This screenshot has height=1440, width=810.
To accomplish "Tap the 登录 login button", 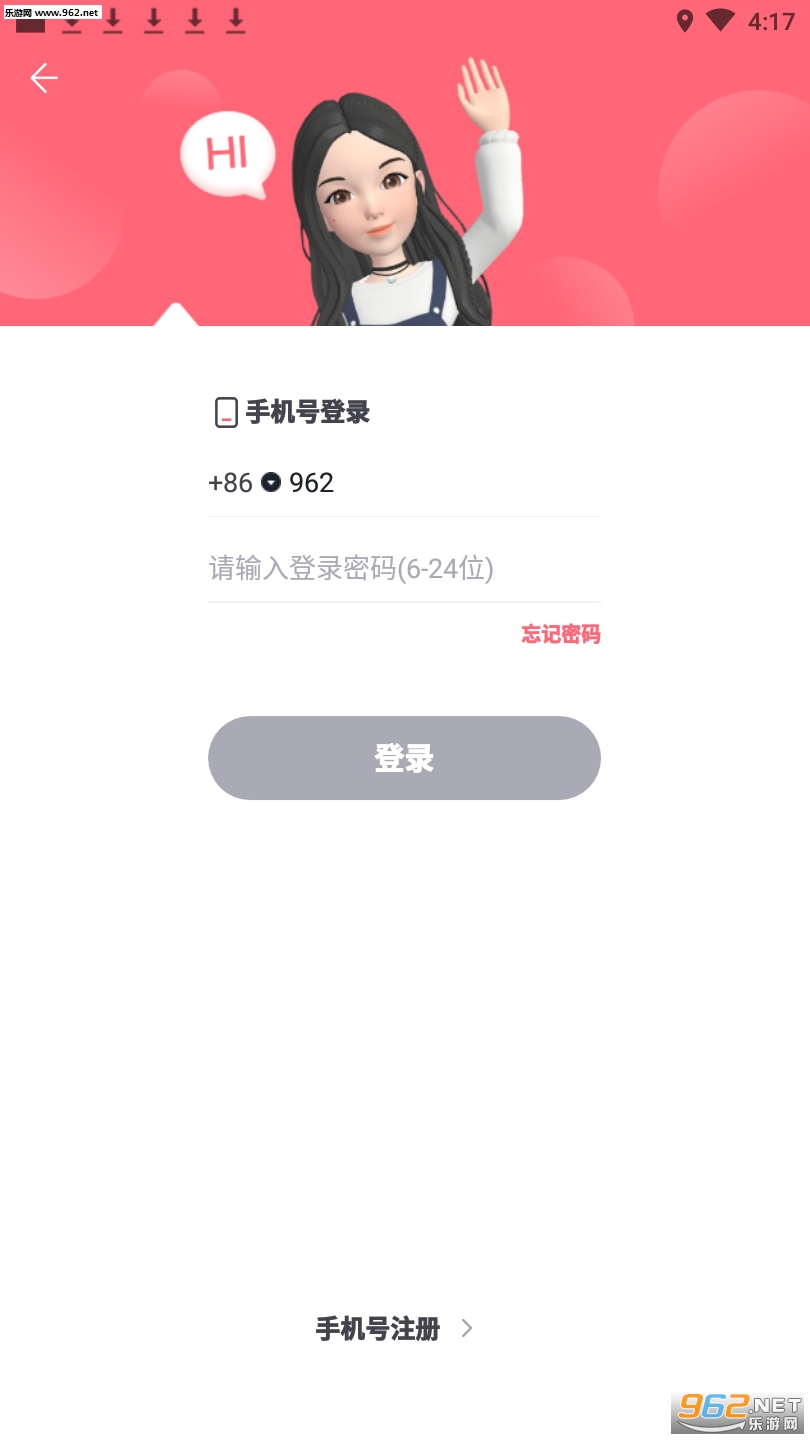I will tap(404, 758).
